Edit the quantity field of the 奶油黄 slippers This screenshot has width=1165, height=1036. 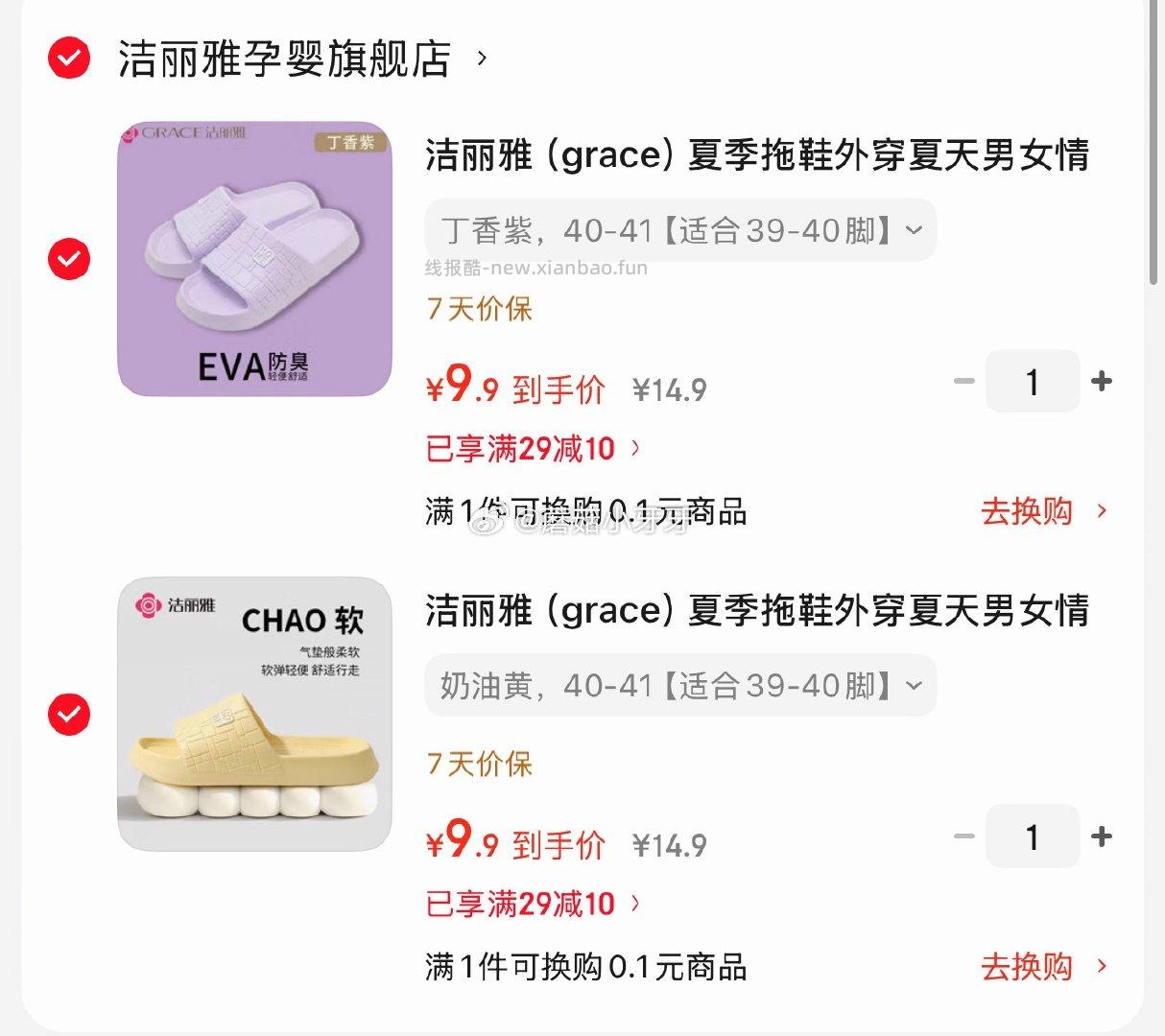[x=1033, y=836]
